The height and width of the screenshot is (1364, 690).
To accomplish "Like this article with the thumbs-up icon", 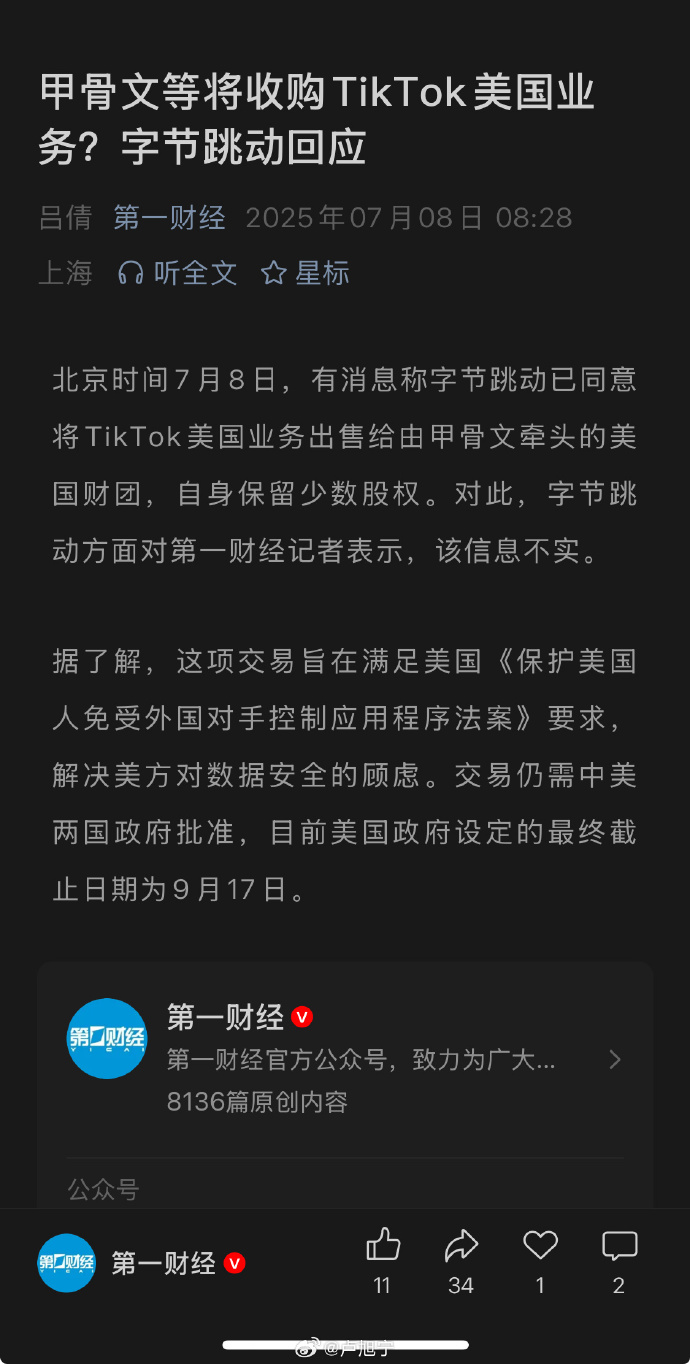I will tap(382, 1246).
